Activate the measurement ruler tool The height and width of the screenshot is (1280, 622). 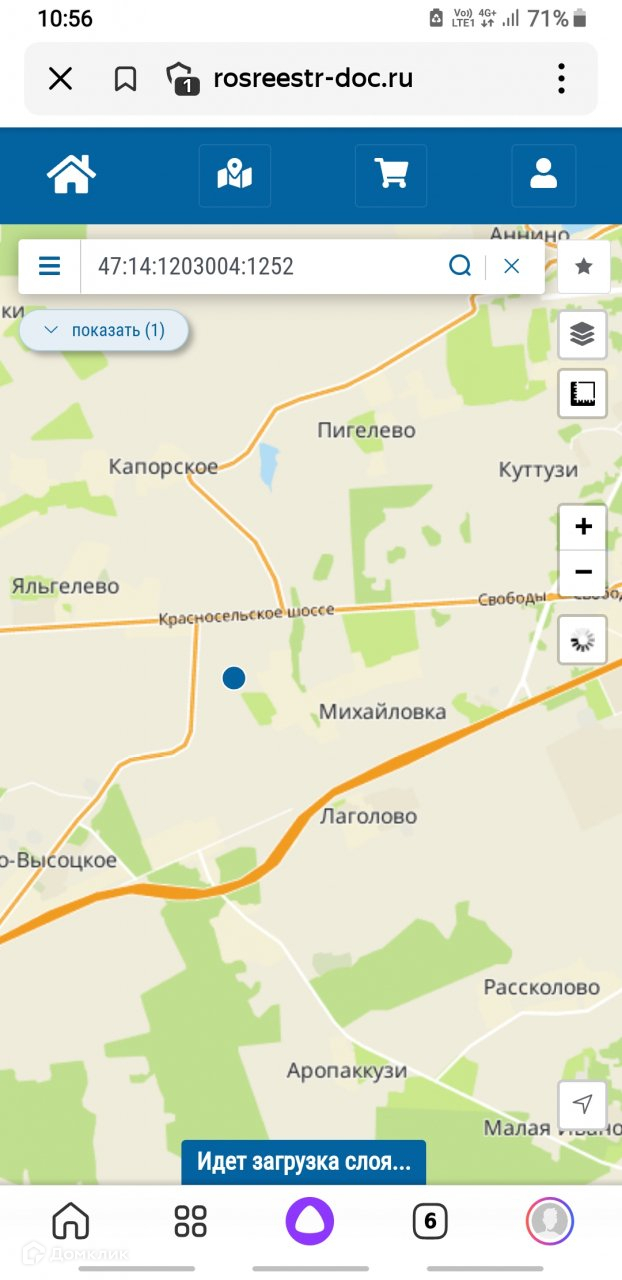(x=582, y=393)
